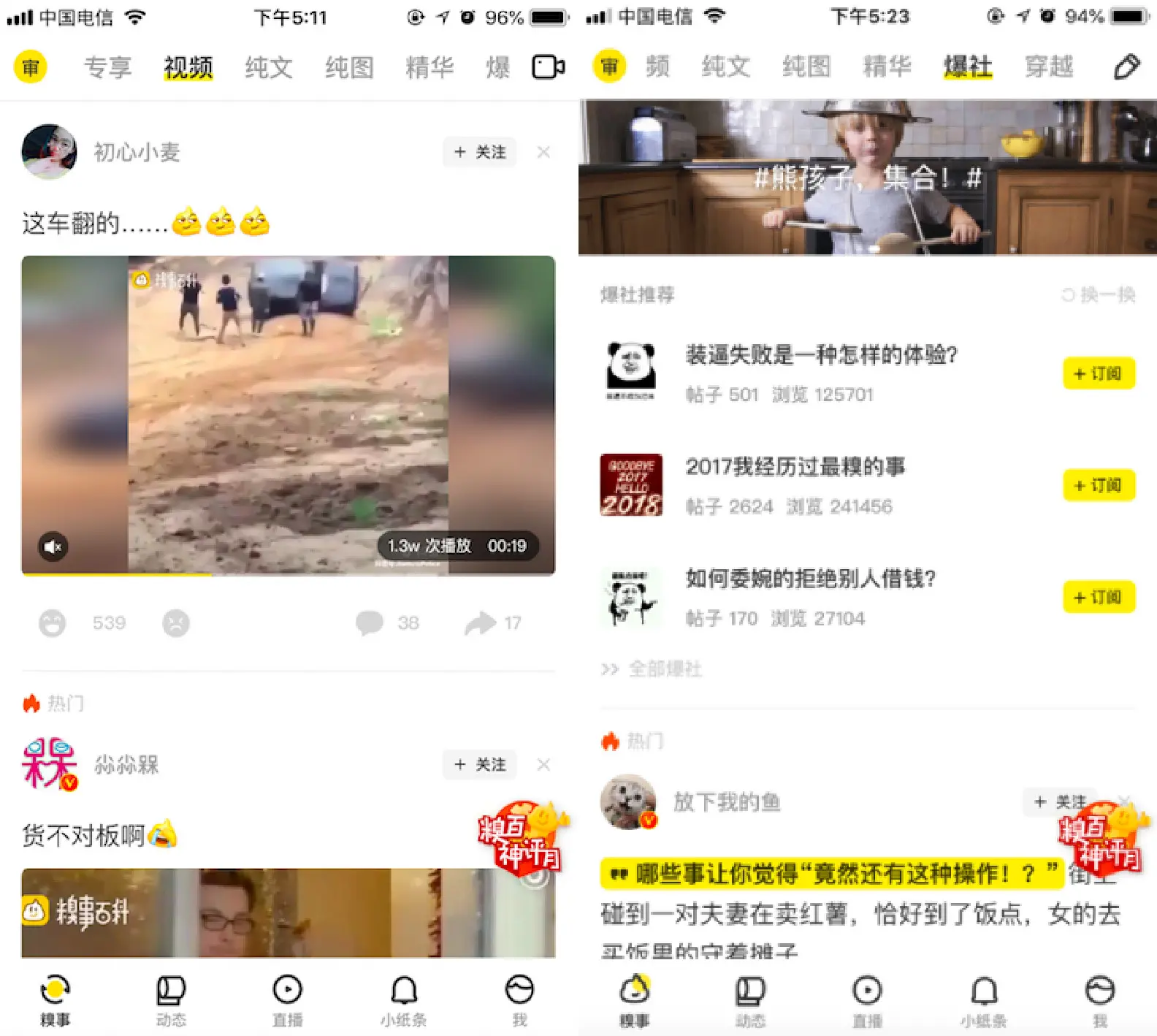Subscribe to 如何委婉的拒绝别人借钱

[x=1098, y=597]
